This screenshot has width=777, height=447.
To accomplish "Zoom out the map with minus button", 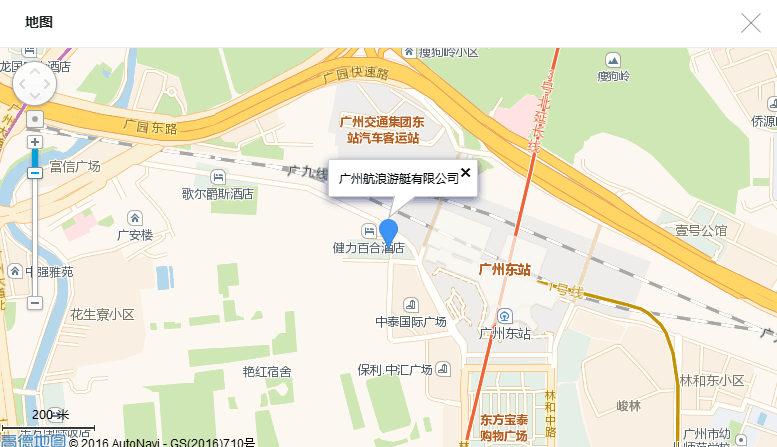I will (35, 302).
